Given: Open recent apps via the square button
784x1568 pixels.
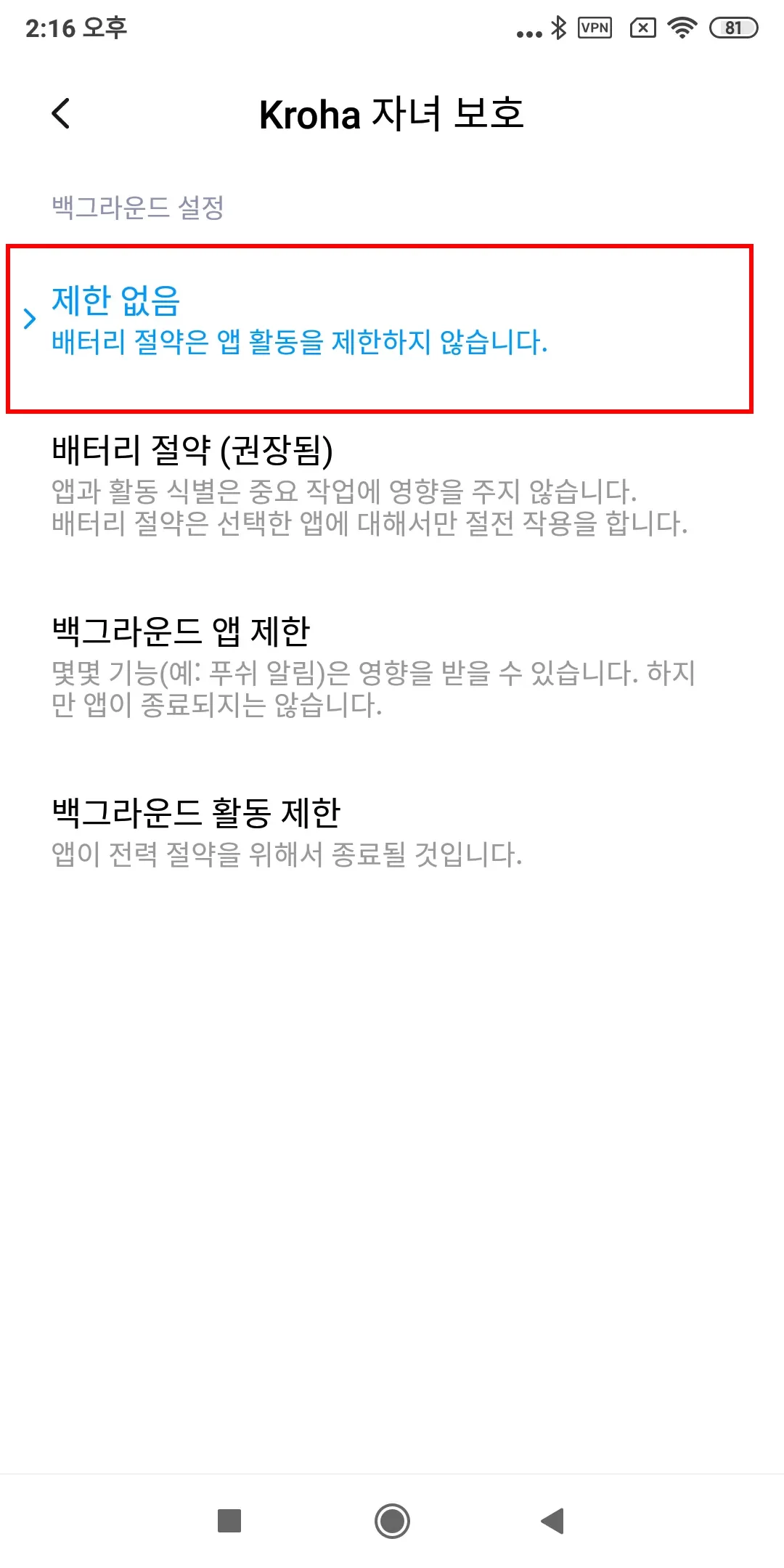Looking at the screenshot, I should pyautogui.click(x=229, y=1520).
